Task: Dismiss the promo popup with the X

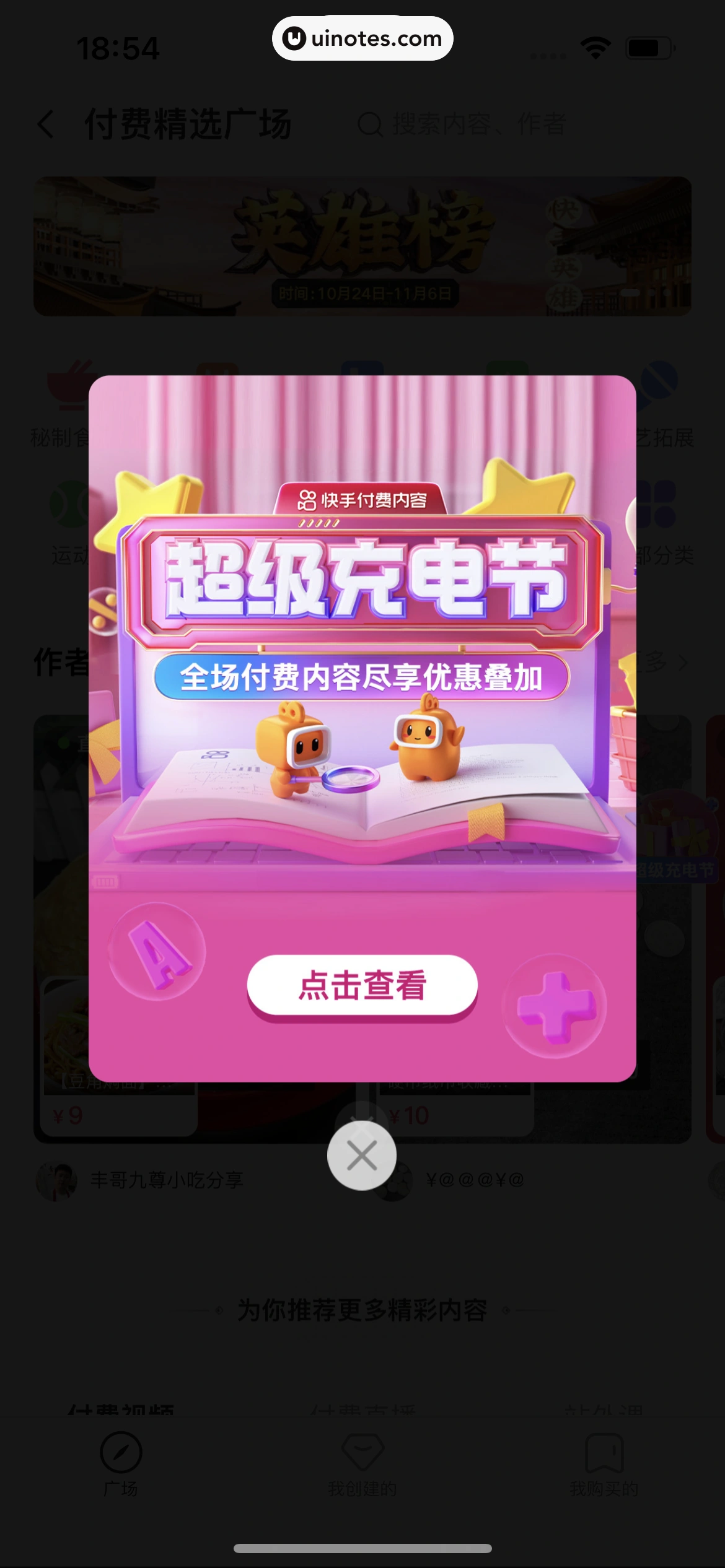Action: pyautogui.click(x=362, y=1156)
